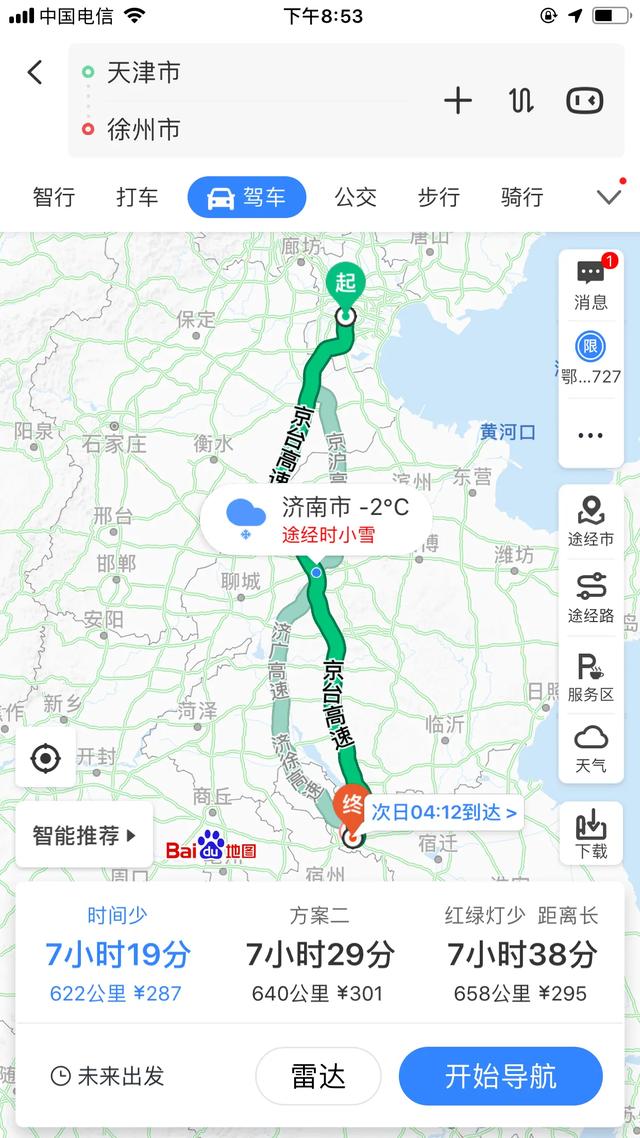Screen dimensions: 640x1138
Task: Select the 骑行 travel mode
Action: 521,197
